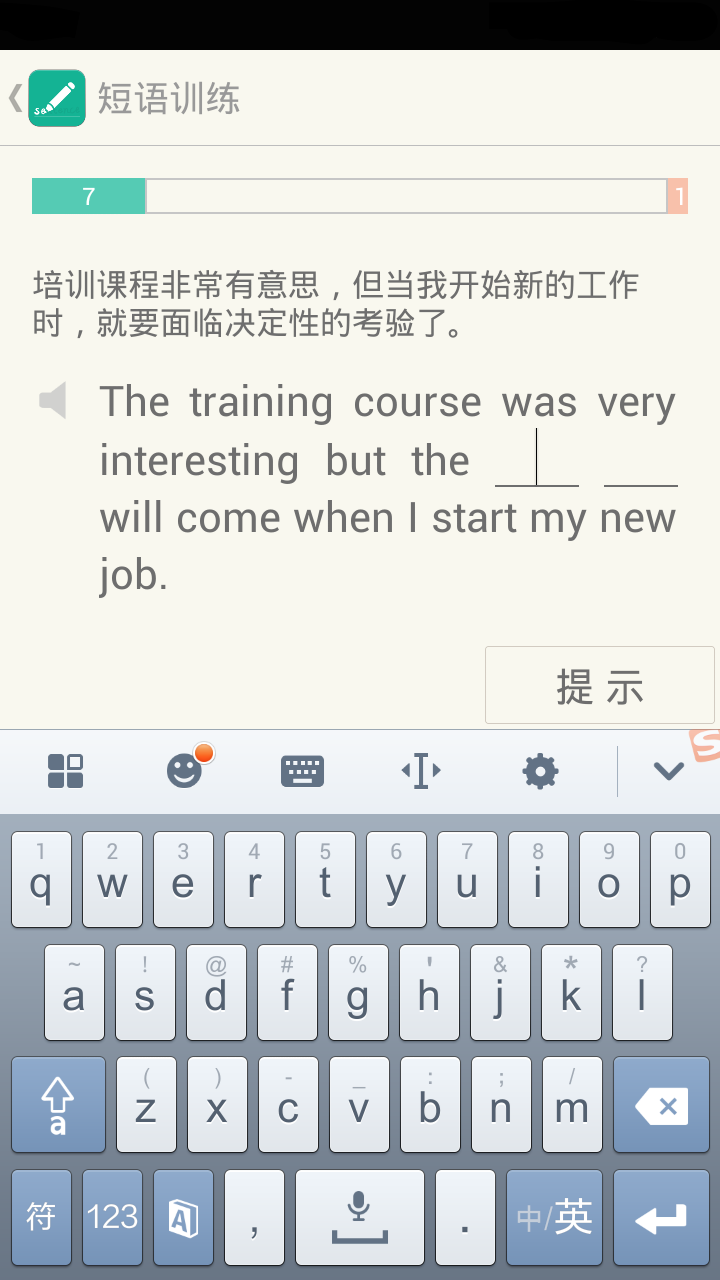Screen dimensions: 720x1280
Task: Collapse the keyboard with down chevron
Action: click(668, 771)
